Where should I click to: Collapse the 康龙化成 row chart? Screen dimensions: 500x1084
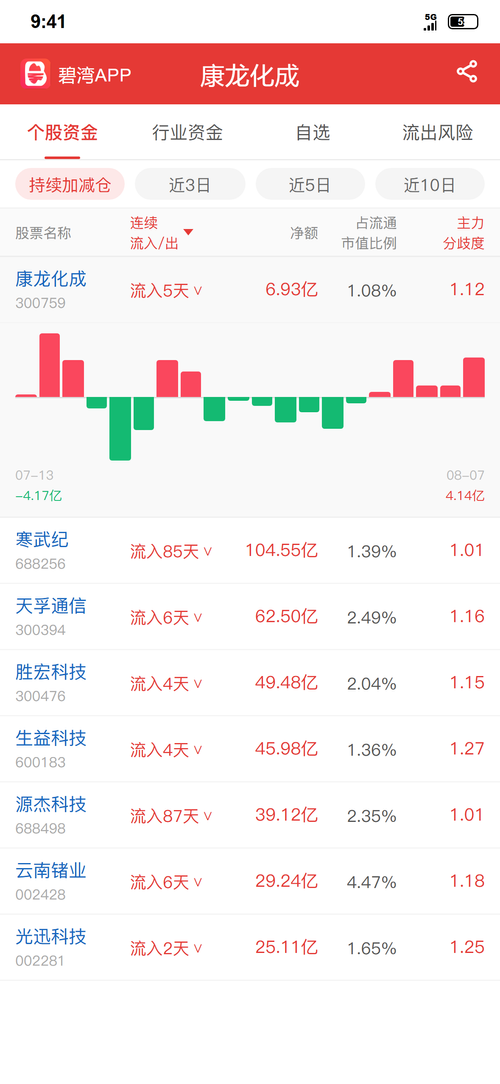point(250,290)
